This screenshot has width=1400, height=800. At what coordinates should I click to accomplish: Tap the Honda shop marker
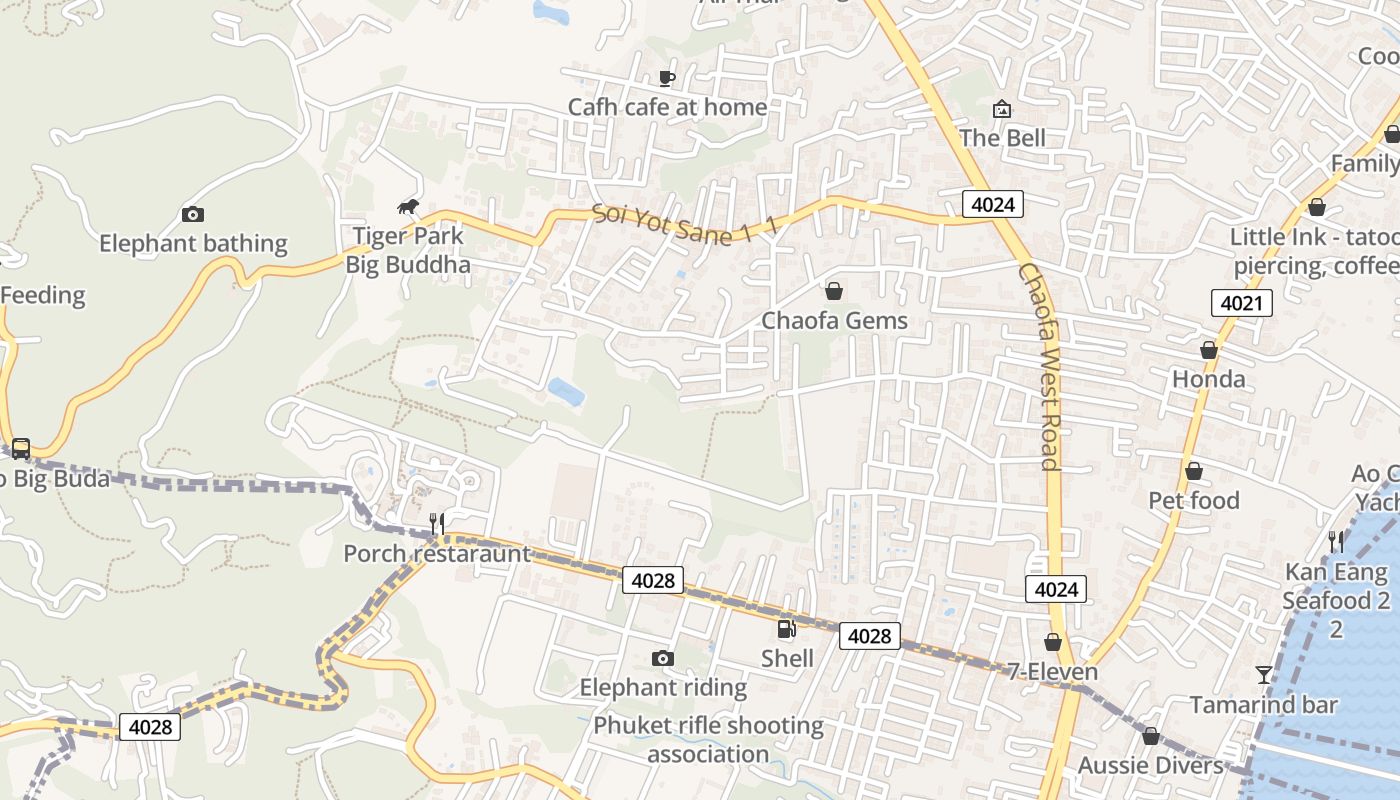pos(1209,350)
